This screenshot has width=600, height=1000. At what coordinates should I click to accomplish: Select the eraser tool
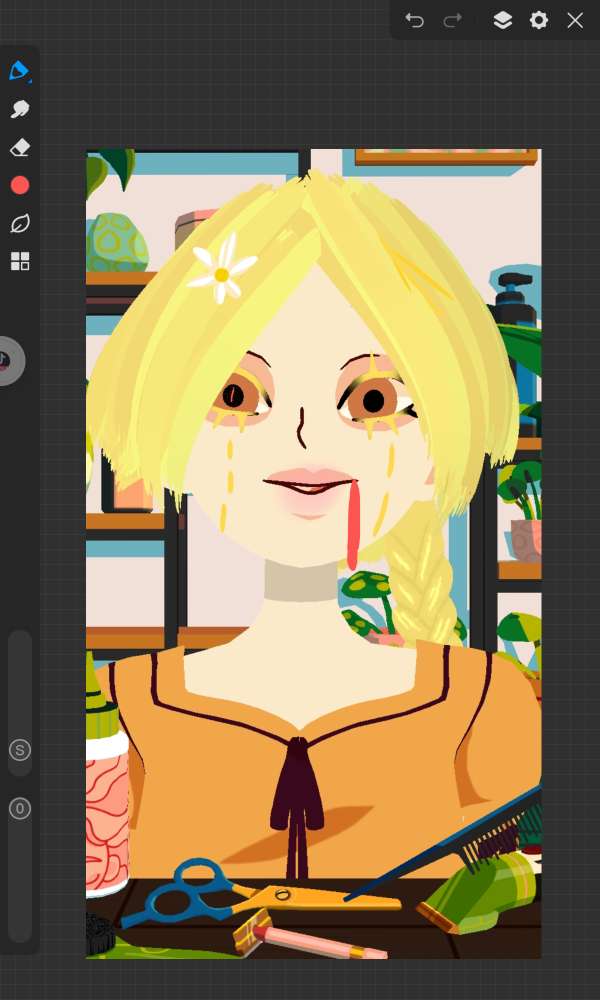20,148
